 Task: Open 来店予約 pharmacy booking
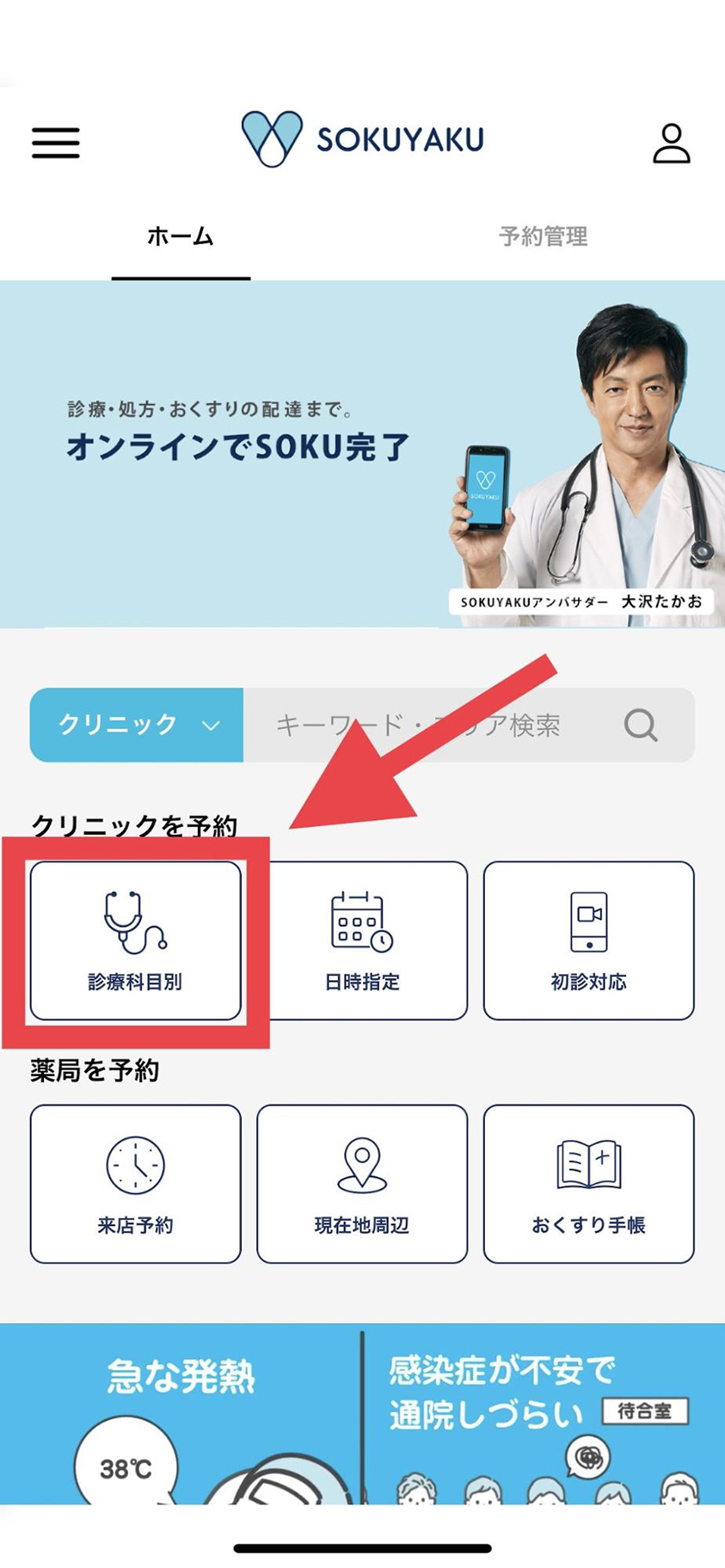[136, 1184]
